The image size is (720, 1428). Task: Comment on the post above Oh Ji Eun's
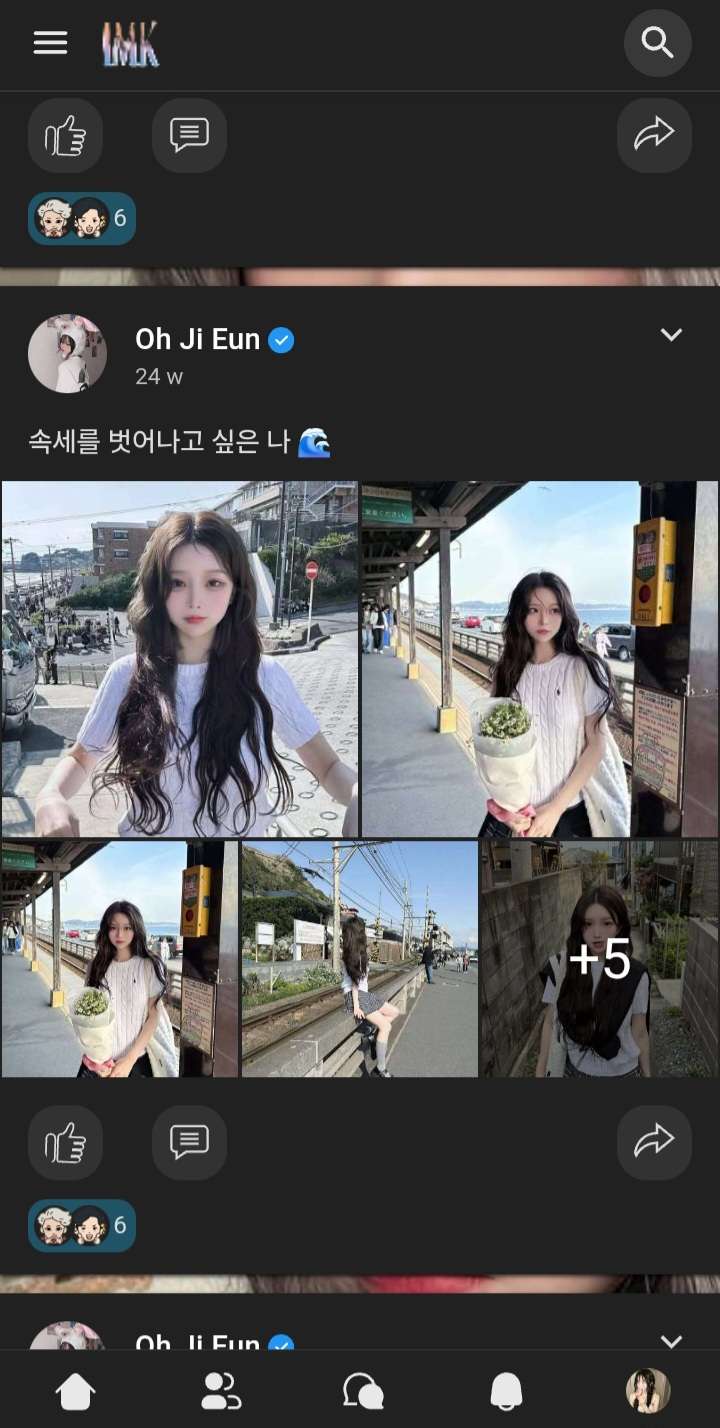point(189,135)
